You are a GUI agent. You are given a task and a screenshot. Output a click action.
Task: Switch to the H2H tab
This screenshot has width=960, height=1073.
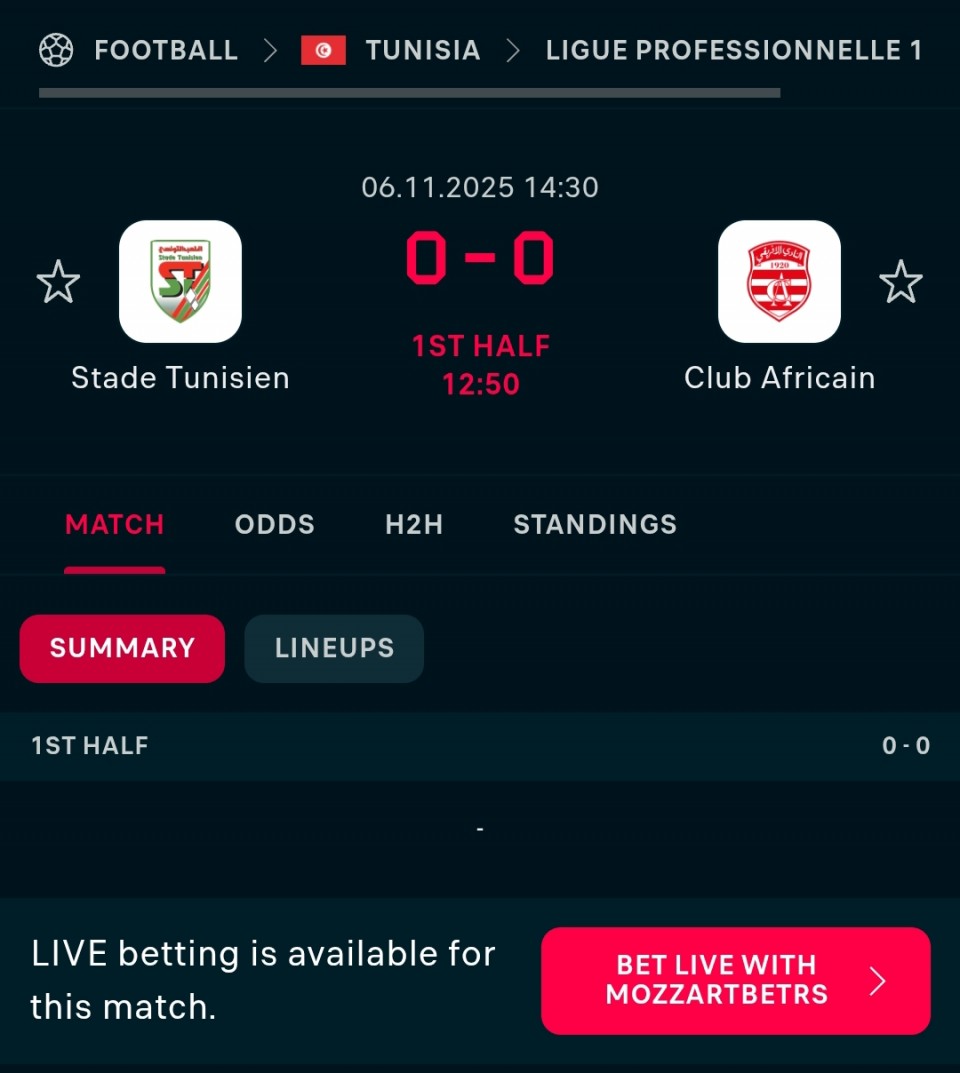(x=414, y=524)
